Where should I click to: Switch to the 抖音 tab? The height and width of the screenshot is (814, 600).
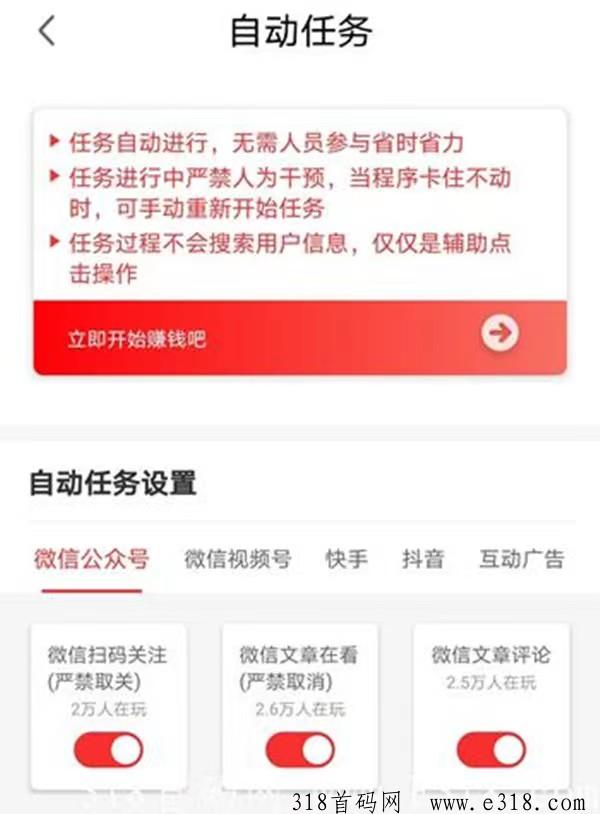pyautogui.click(x=422, y=558)
